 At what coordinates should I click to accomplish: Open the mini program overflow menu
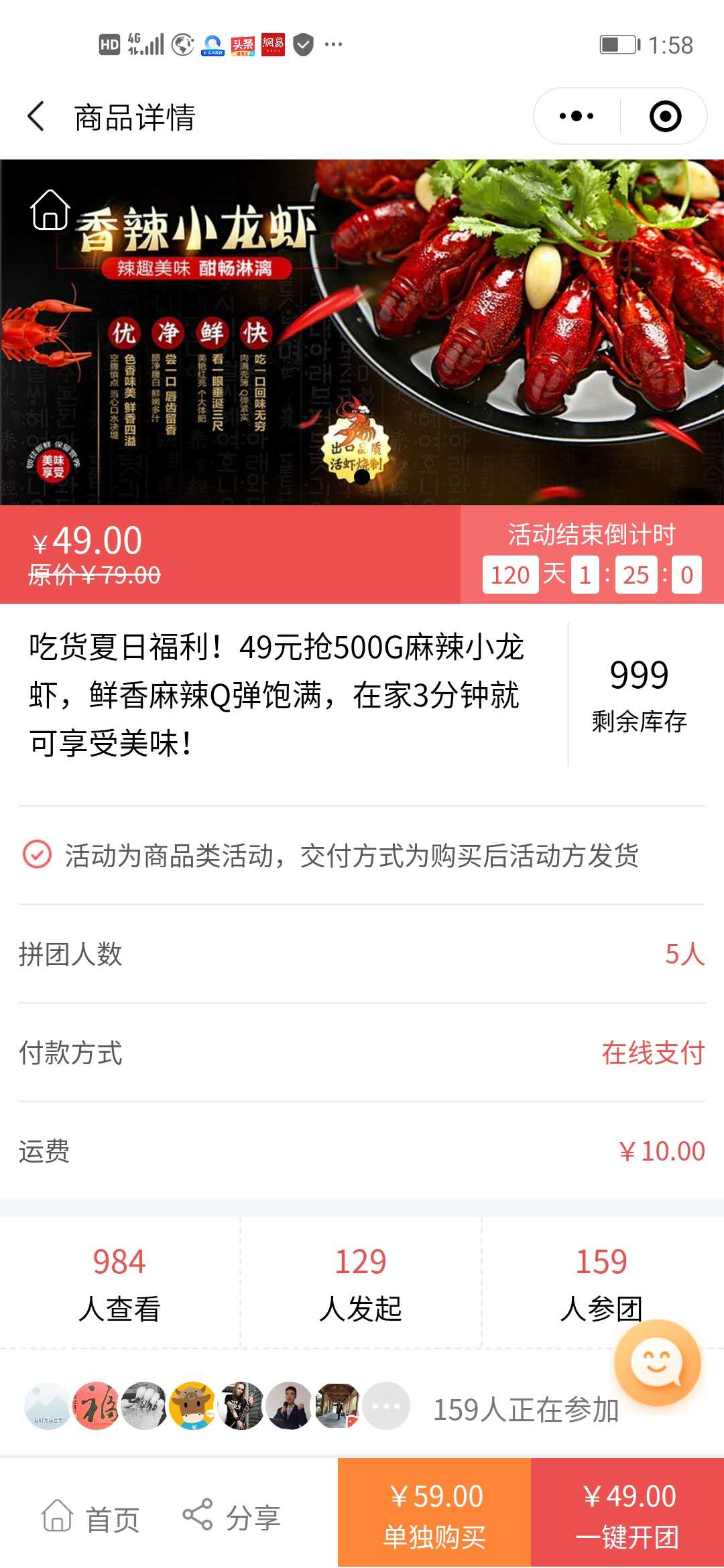tap(577, 117)
